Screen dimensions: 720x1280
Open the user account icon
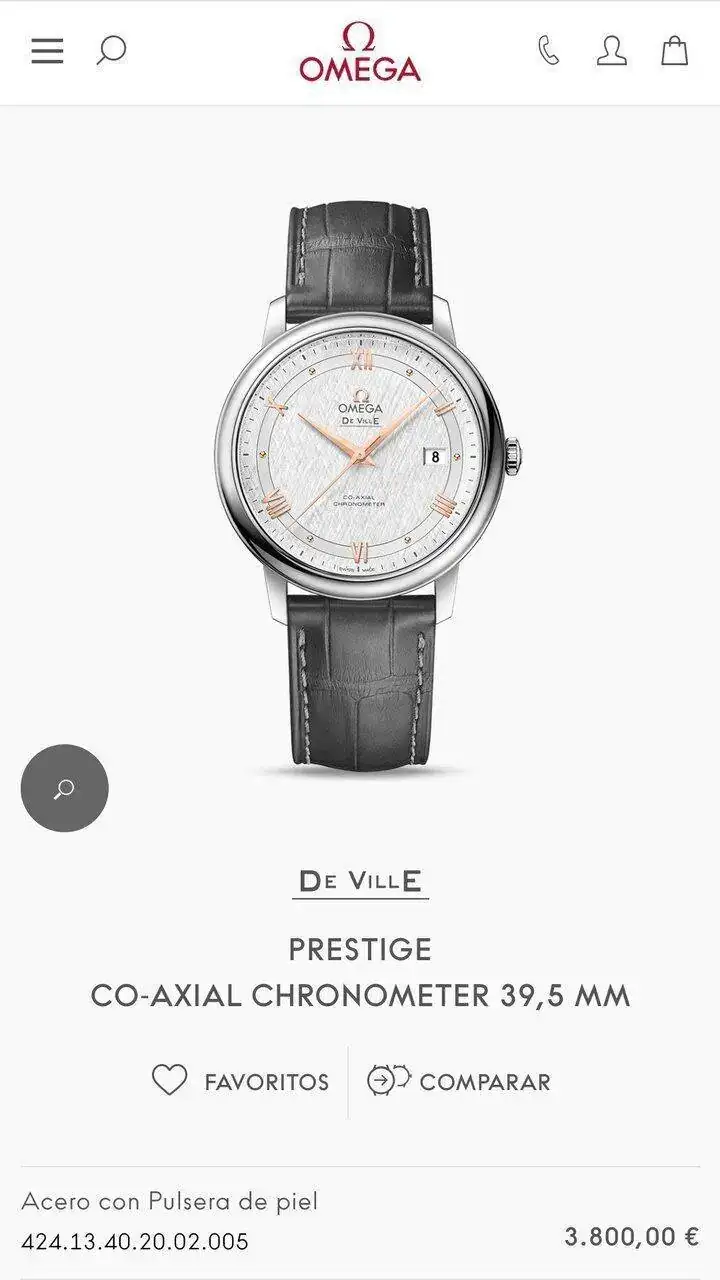click(612, 51)
